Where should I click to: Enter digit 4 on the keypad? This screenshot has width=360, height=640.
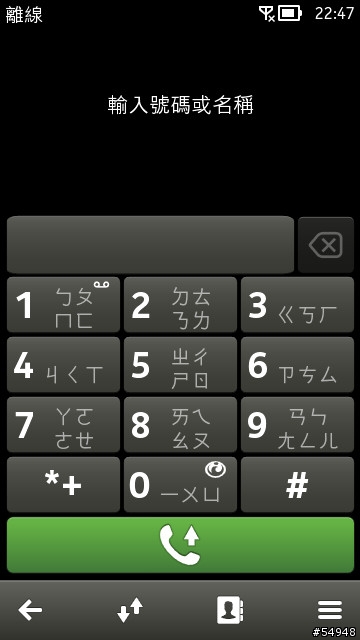point(63,364)
